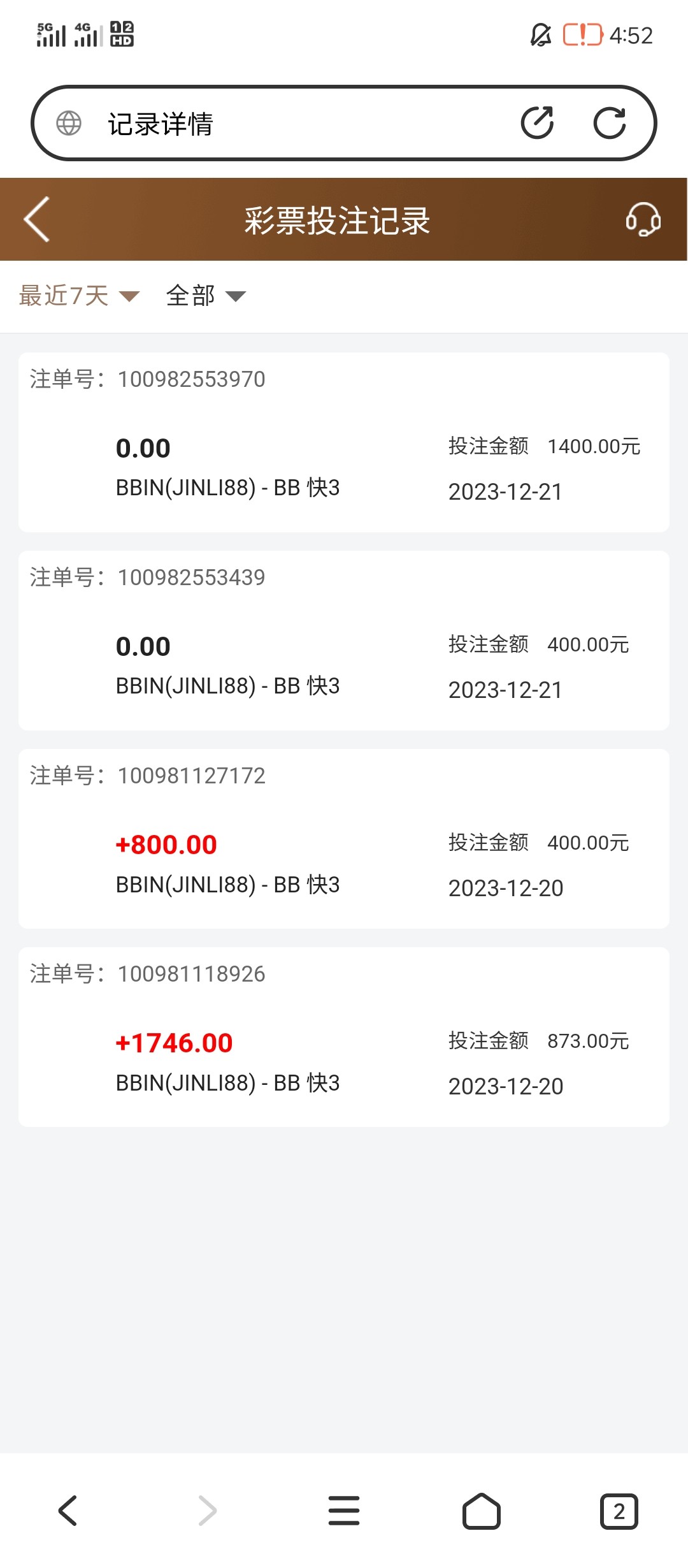The width and height of the screenshot is (688, 1568).
Task: View details of bet 100982553439
Action: [x=344, y=641]
